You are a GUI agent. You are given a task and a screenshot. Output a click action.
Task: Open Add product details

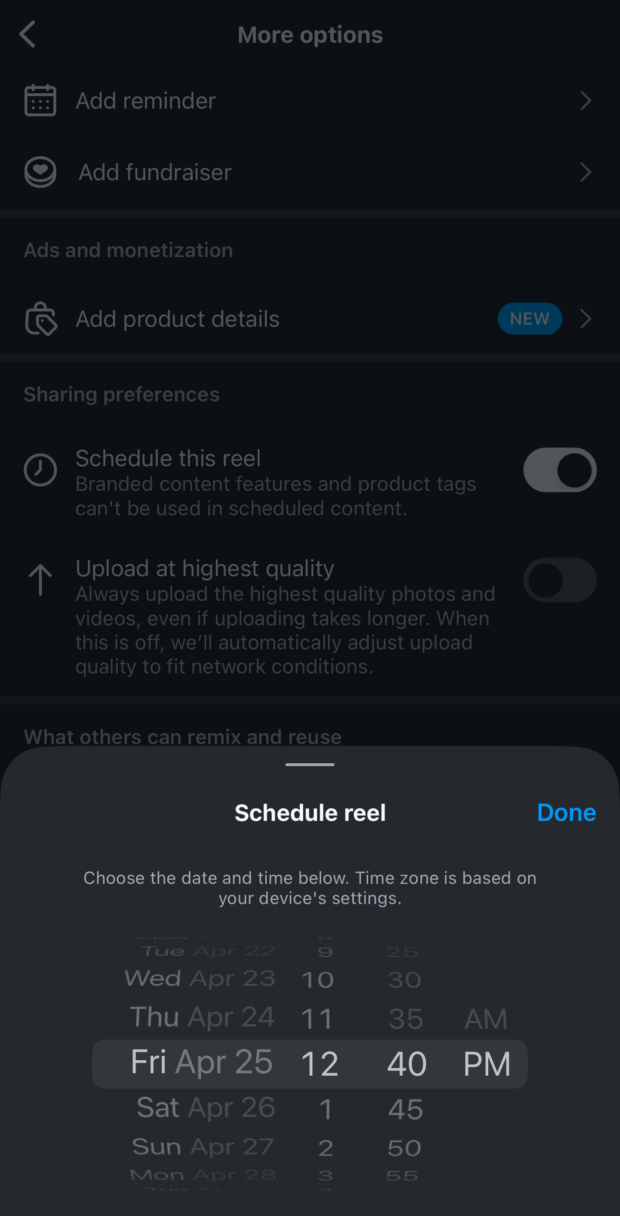click(308, 319)
